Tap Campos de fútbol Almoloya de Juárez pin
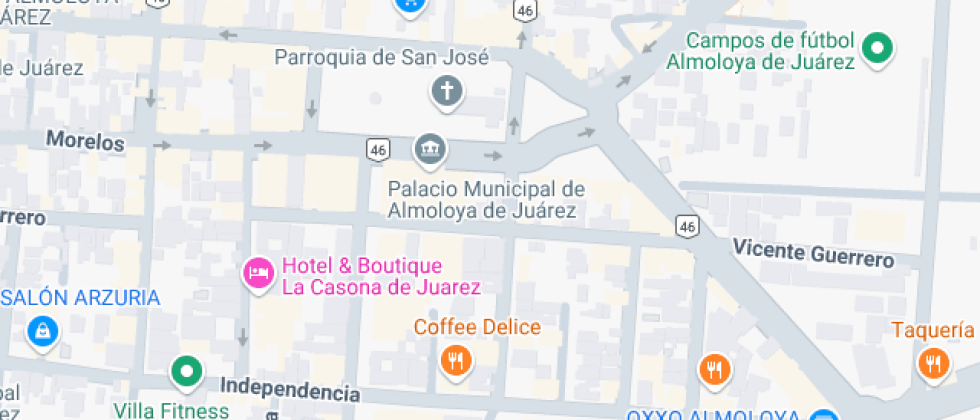This screenshot has width=980, height=420. click(878, 47)
